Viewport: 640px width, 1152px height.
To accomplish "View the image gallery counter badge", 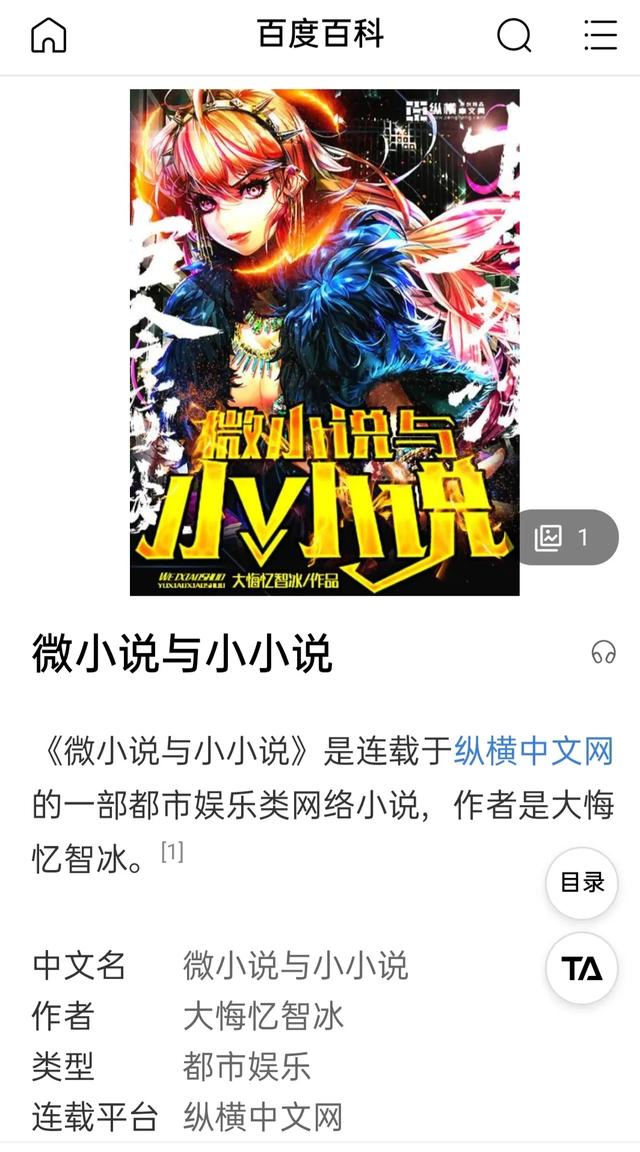I will point(567,537).
